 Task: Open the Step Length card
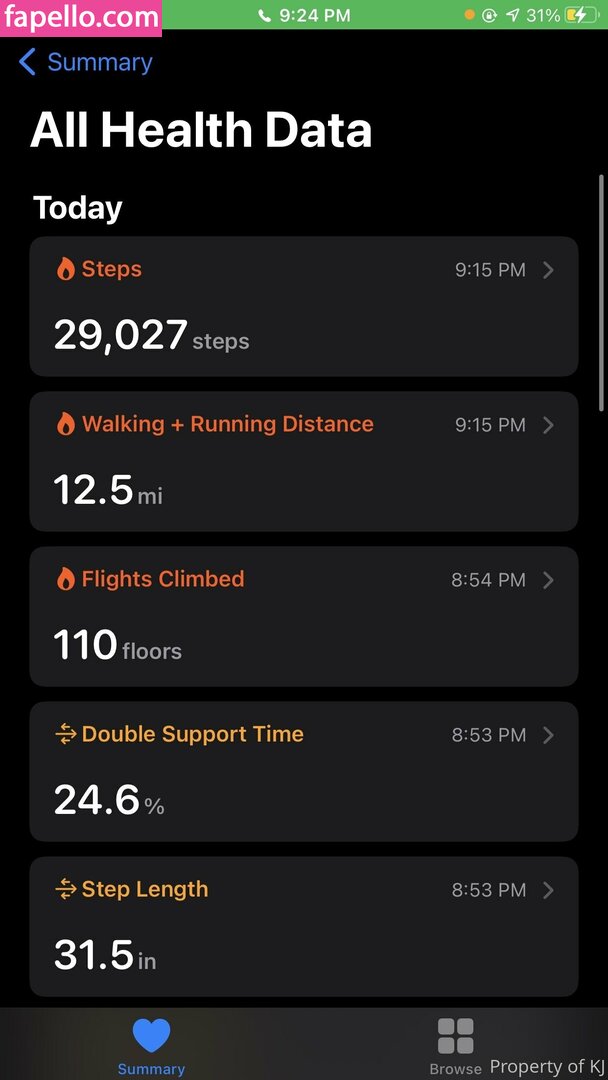point(304,926)
